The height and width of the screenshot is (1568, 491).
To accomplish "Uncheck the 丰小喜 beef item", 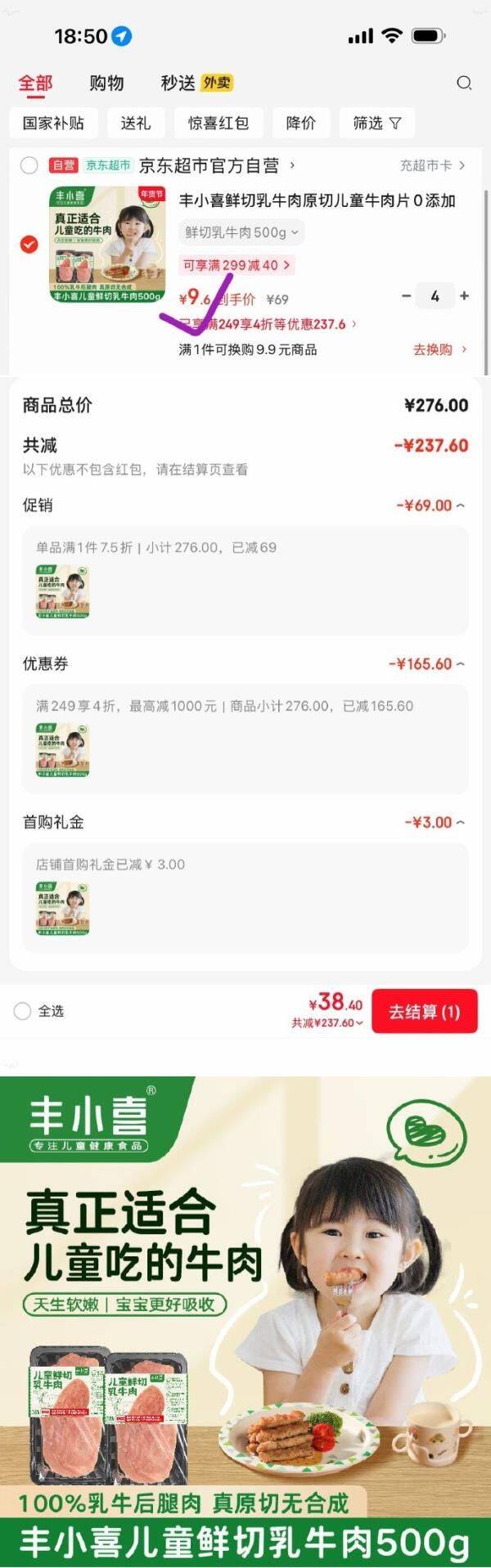I will 29,245.
